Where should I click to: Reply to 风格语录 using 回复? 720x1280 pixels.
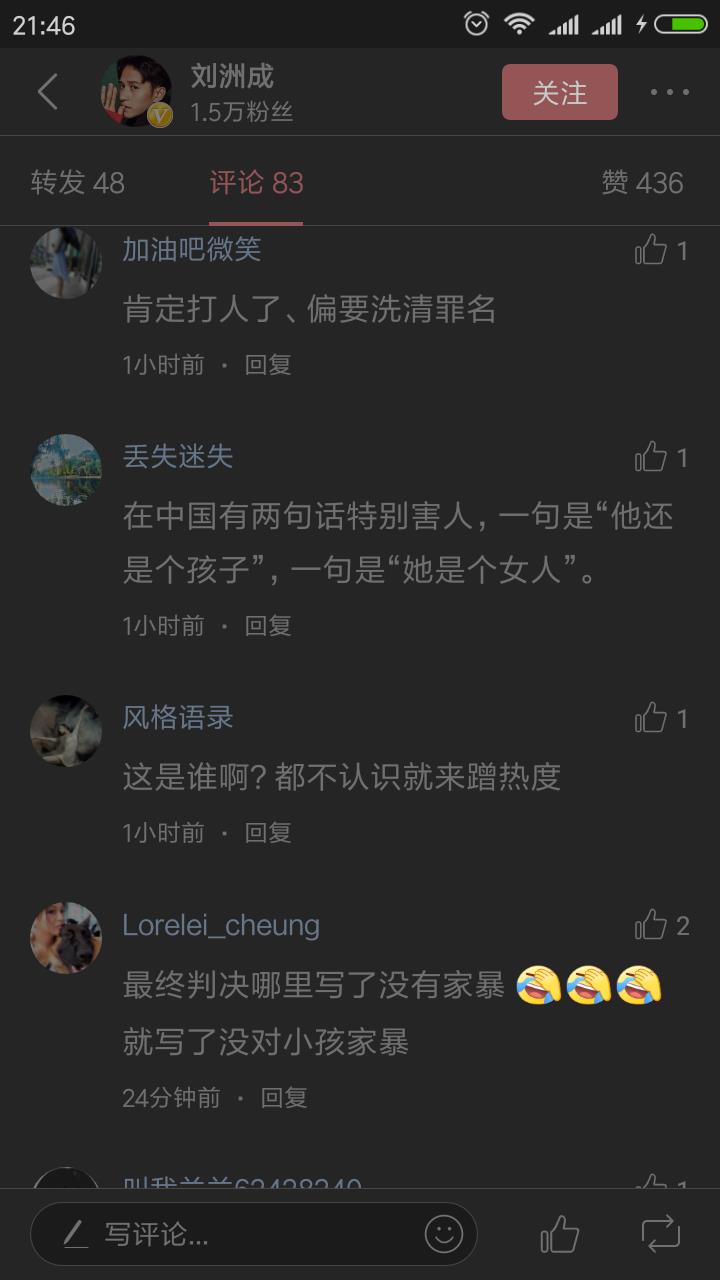(x=268, y=832)
